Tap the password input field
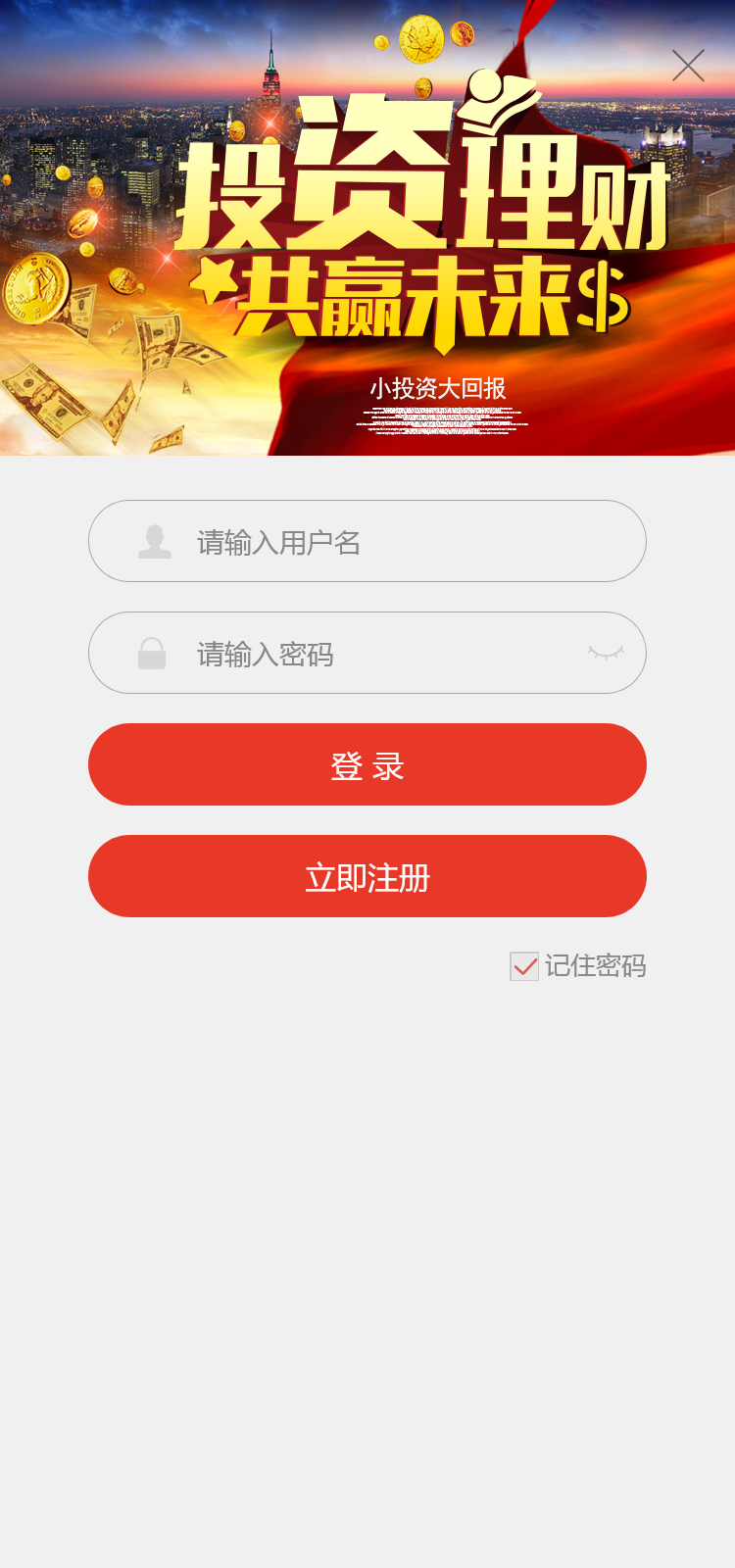735x1568 pixels. 372,654
